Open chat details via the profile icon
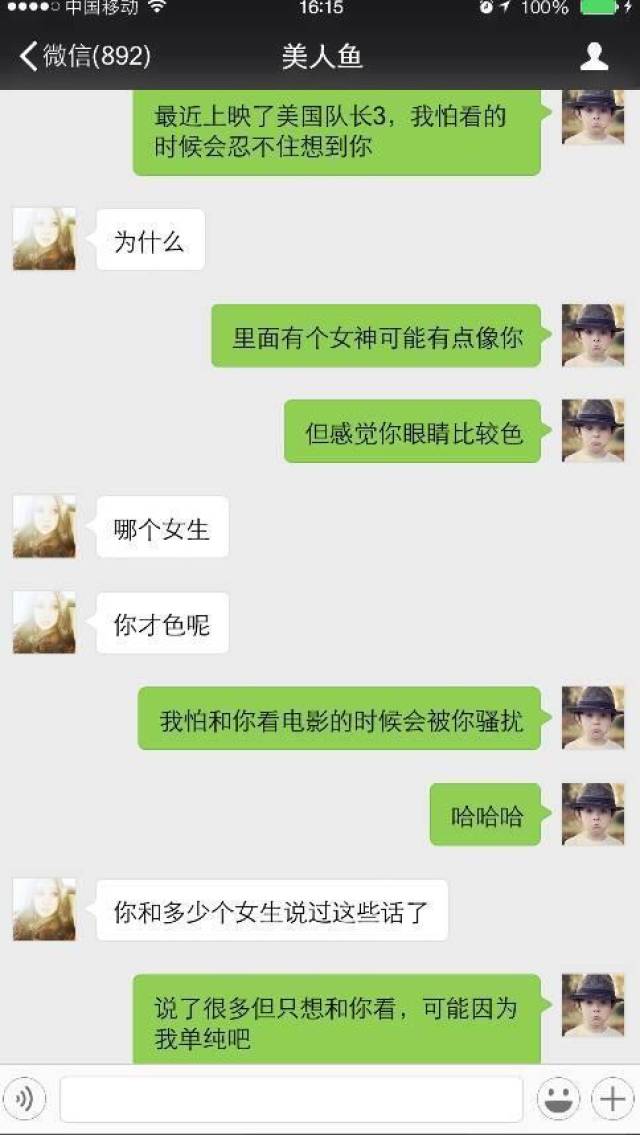 (594, 56)
